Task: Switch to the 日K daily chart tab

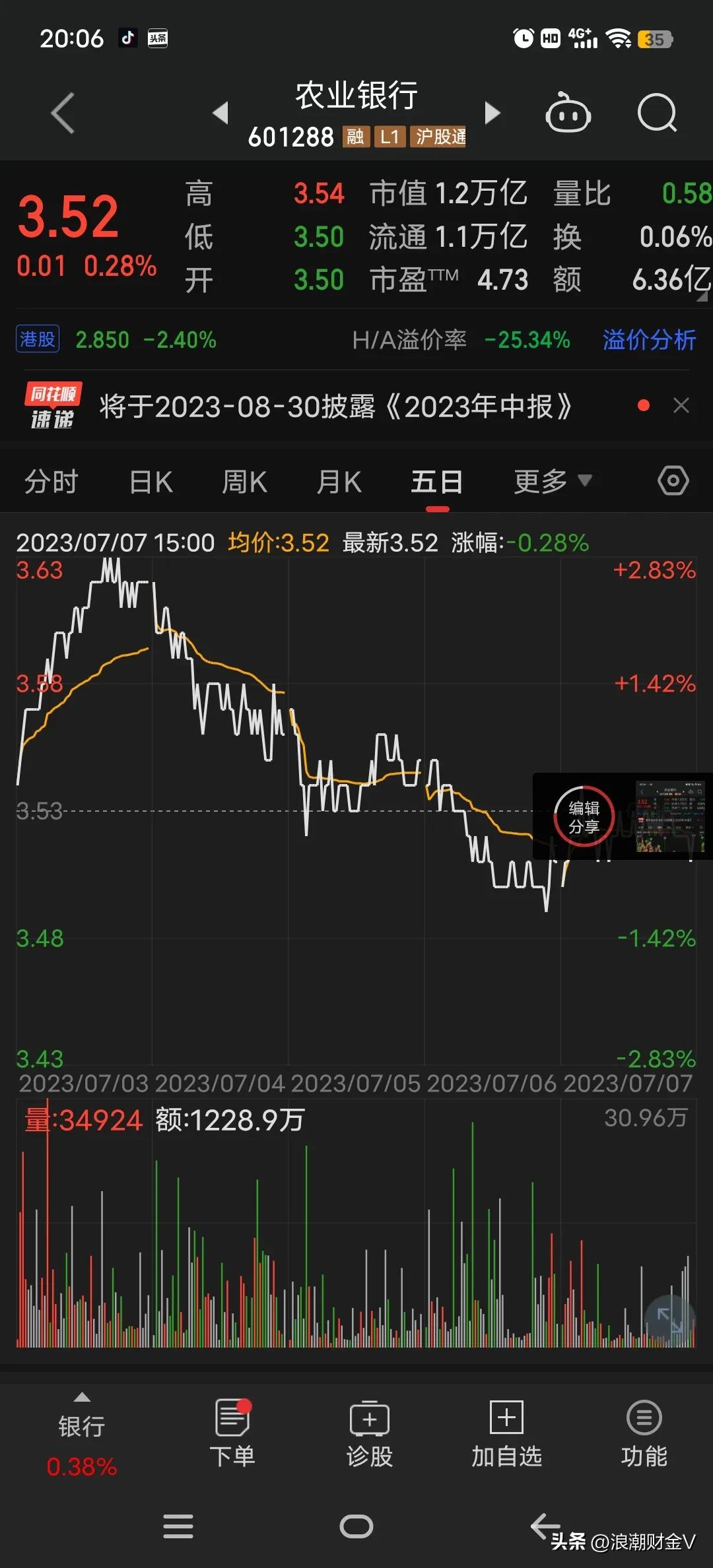Action: [x=151, y=481]
